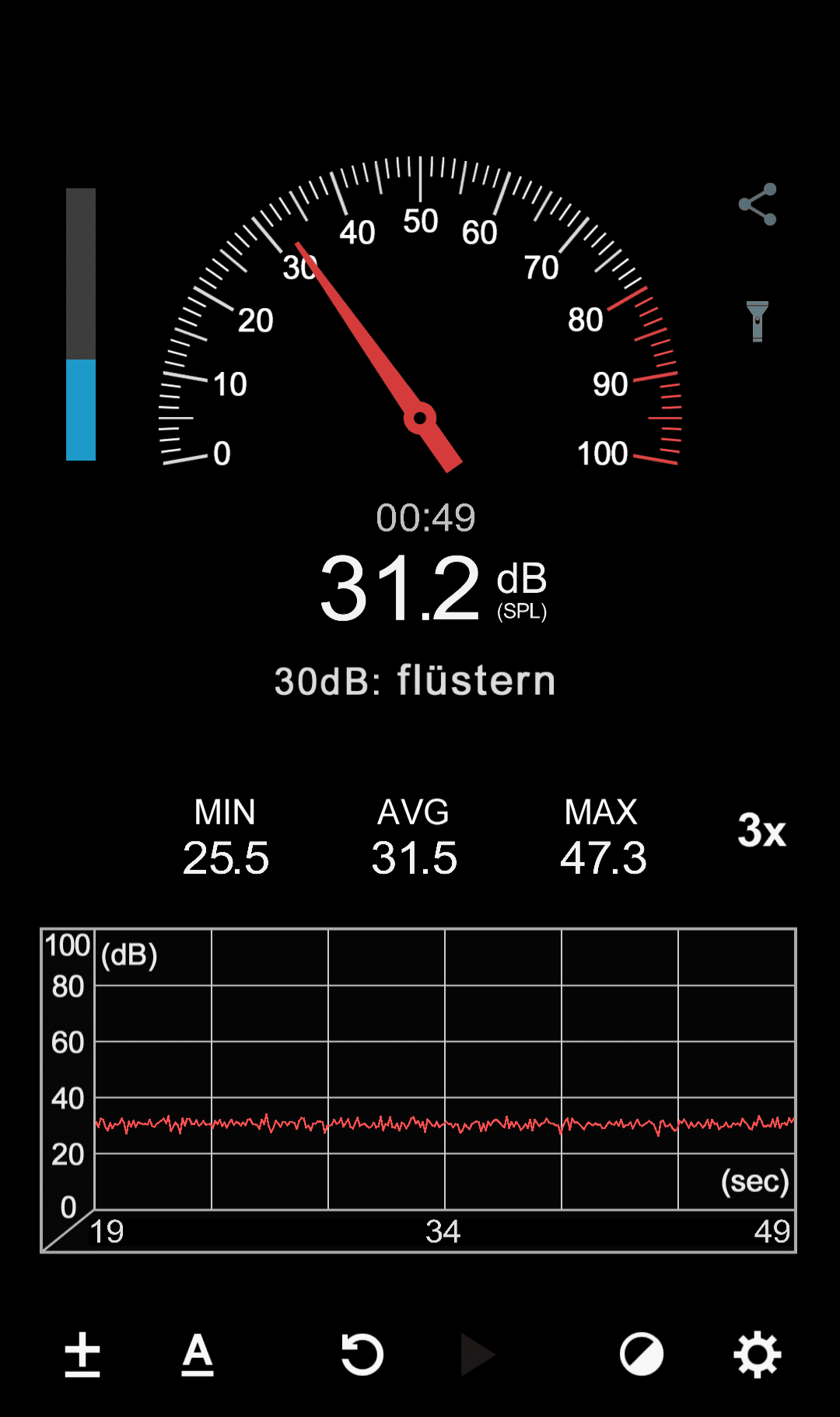Reset the sound measurement
The height and width of the screenshot is (1417, 840).
click(362, 1355)
